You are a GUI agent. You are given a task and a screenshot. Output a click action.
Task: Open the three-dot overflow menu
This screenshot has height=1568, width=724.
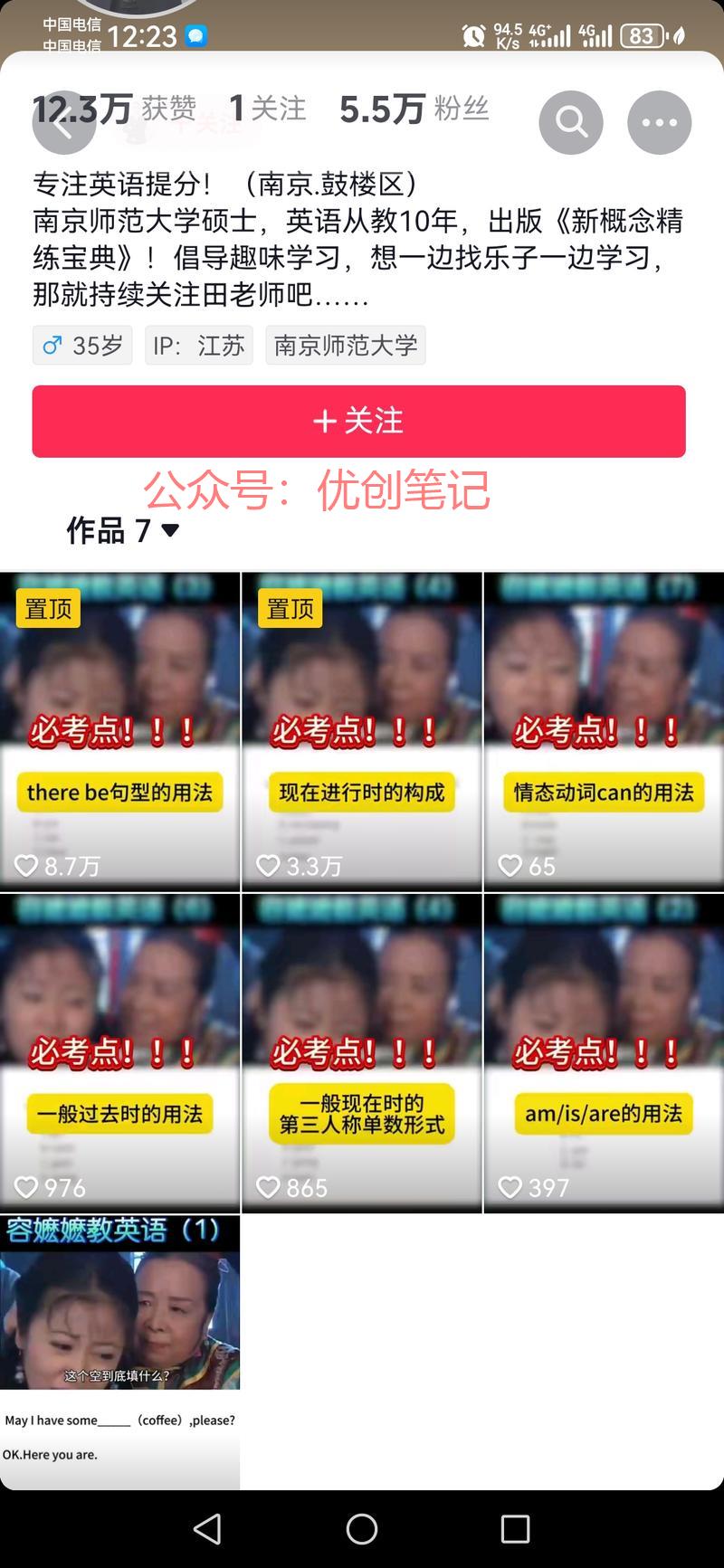tap(659, 122)
